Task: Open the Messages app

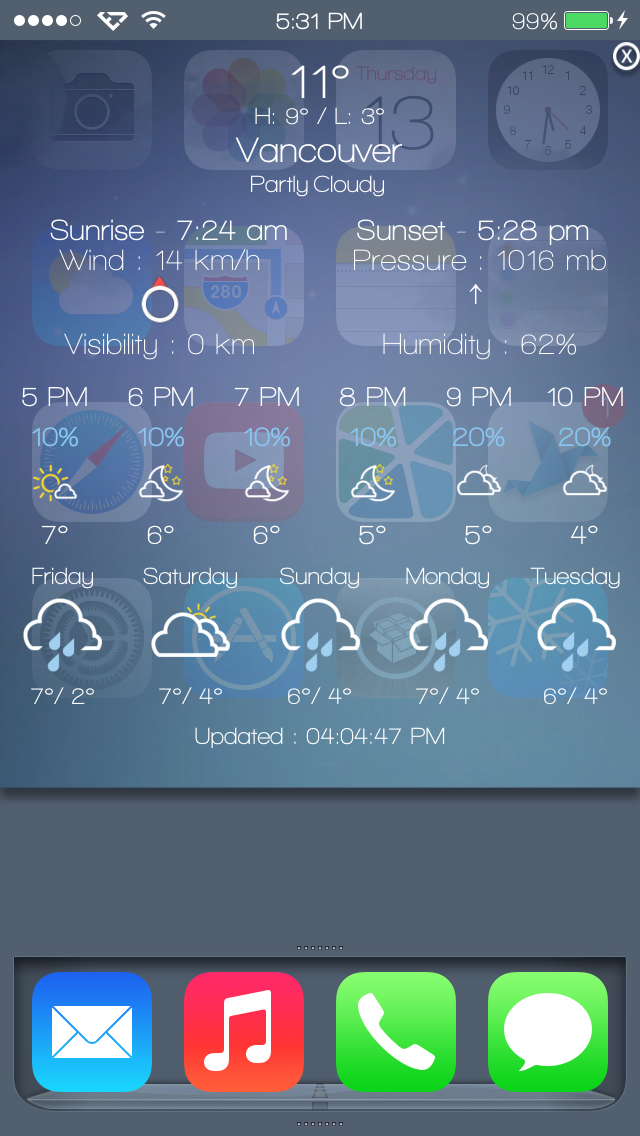Action: click(548, 1031)
